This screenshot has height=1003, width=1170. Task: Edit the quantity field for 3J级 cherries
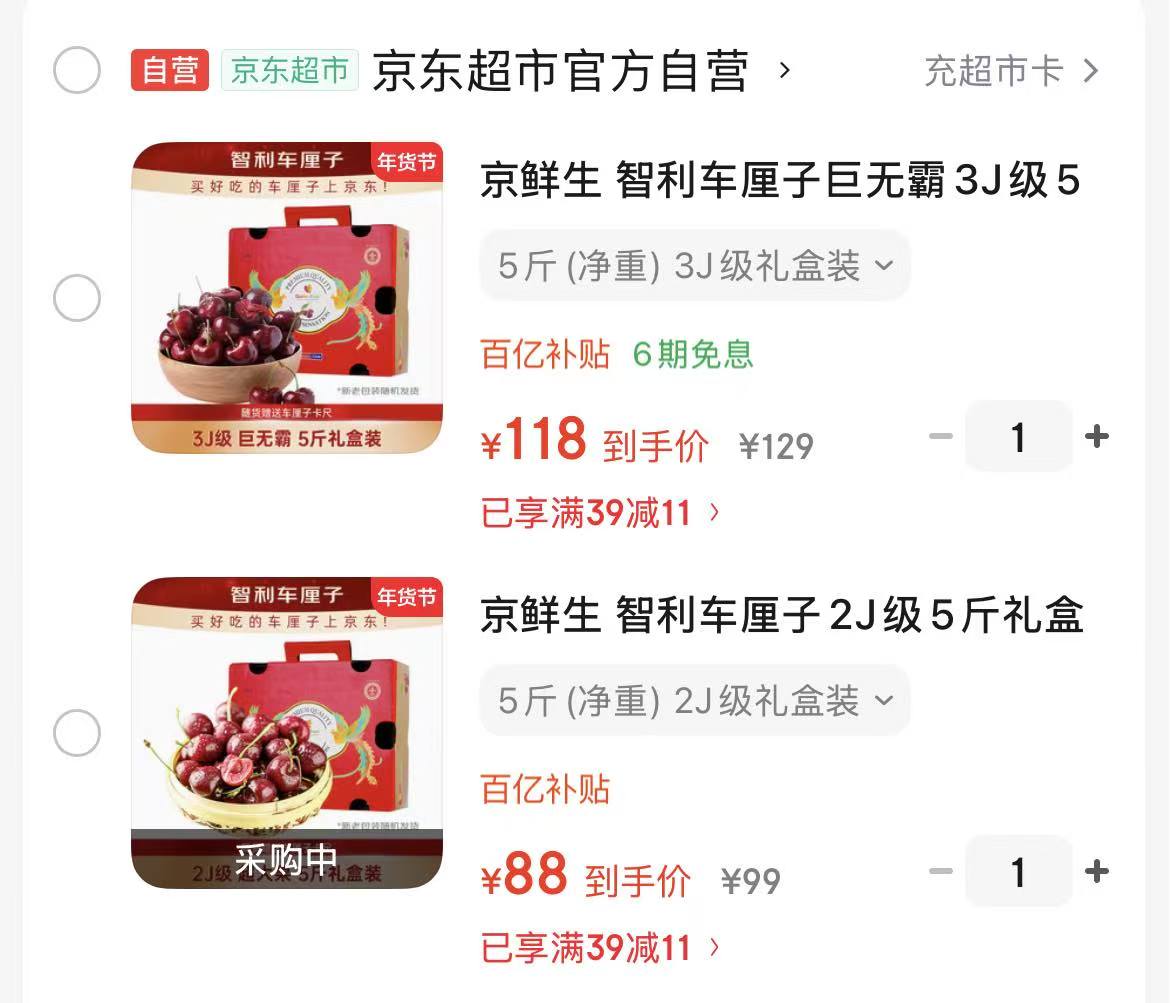pos(1018,437)
